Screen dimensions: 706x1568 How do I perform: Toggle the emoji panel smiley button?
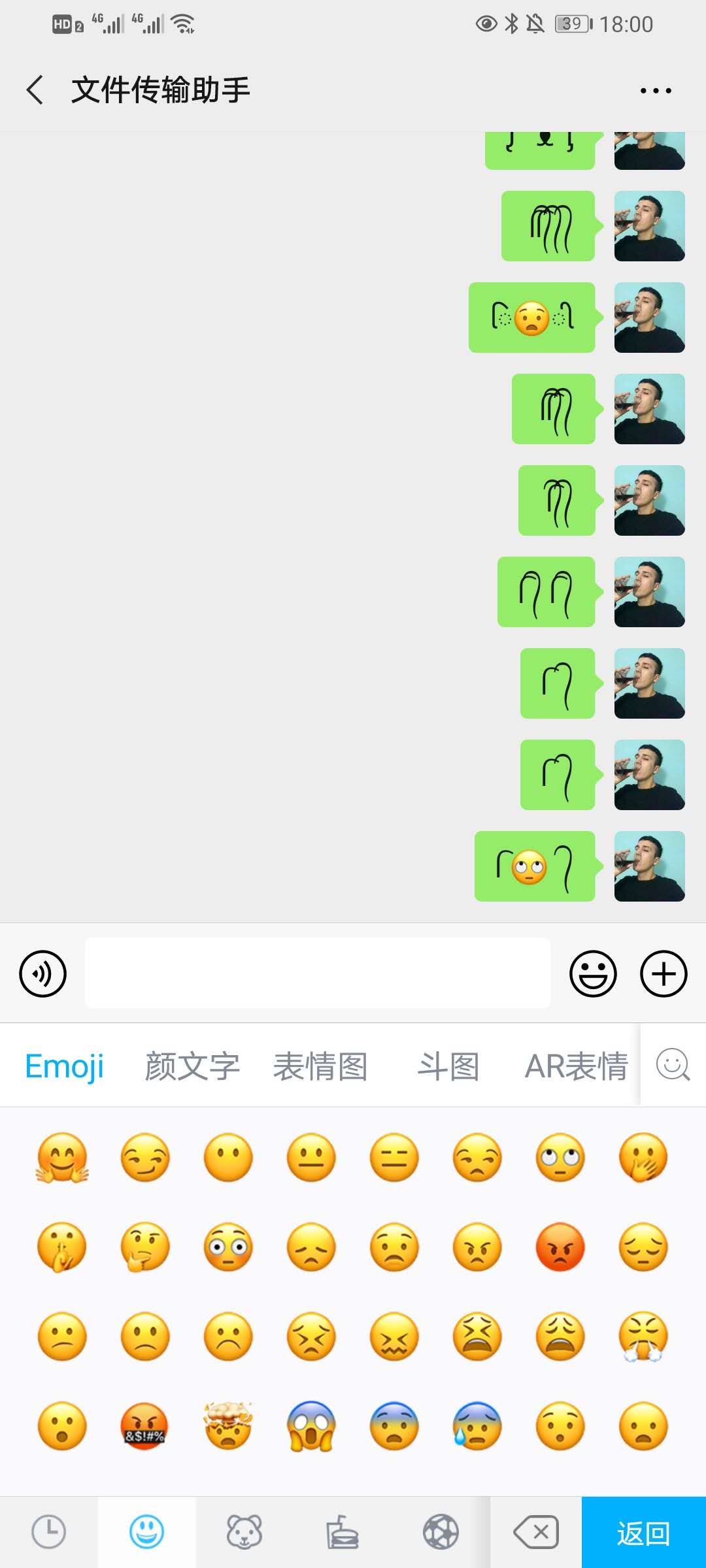click(x=593, y=973)
